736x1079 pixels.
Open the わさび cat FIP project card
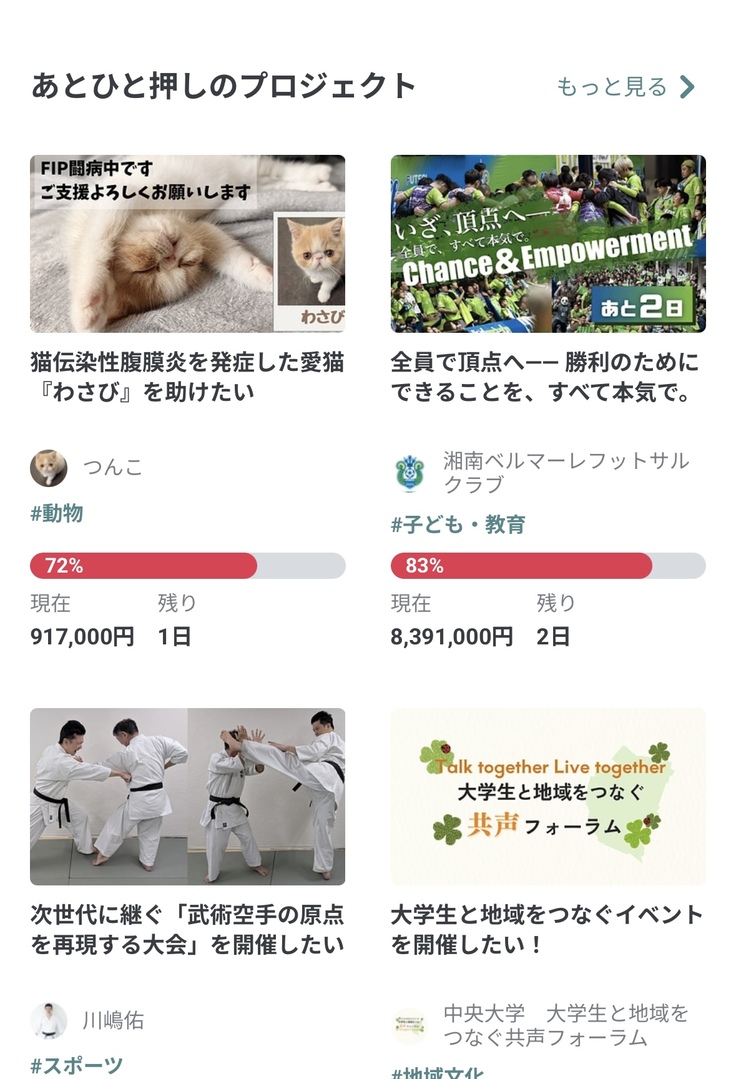pyautogui.click(x=187, y=243)
